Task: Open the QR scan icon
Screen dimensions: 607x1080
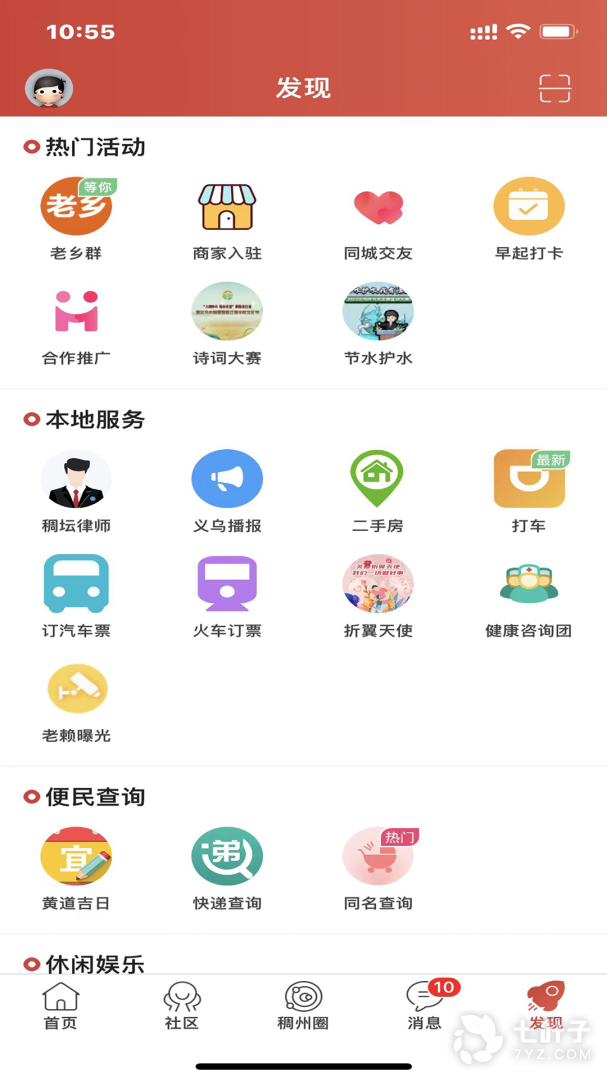Action: click(x=554, y=89)
